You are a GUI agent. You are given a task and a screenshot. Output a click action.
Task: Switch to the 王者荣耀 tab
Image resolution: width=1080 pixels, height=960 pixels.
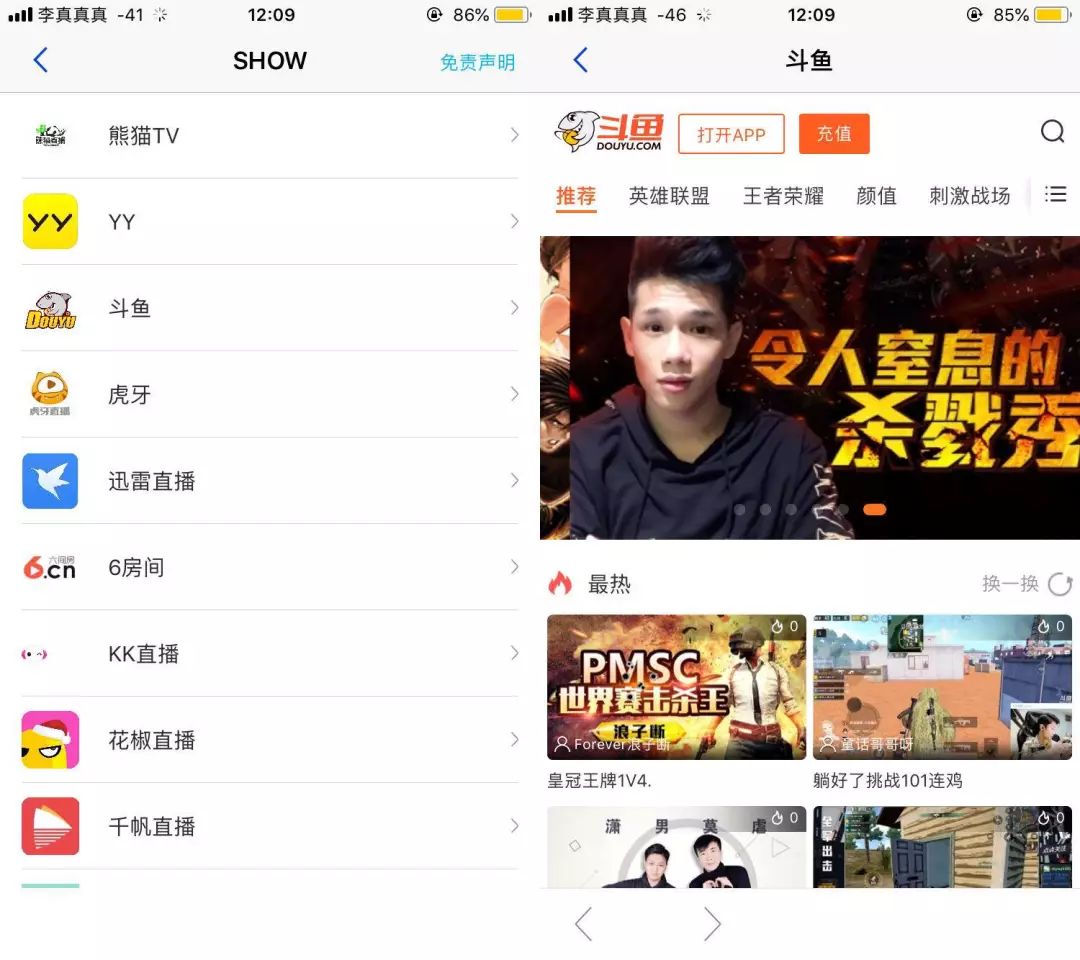(x=783, y=196)
